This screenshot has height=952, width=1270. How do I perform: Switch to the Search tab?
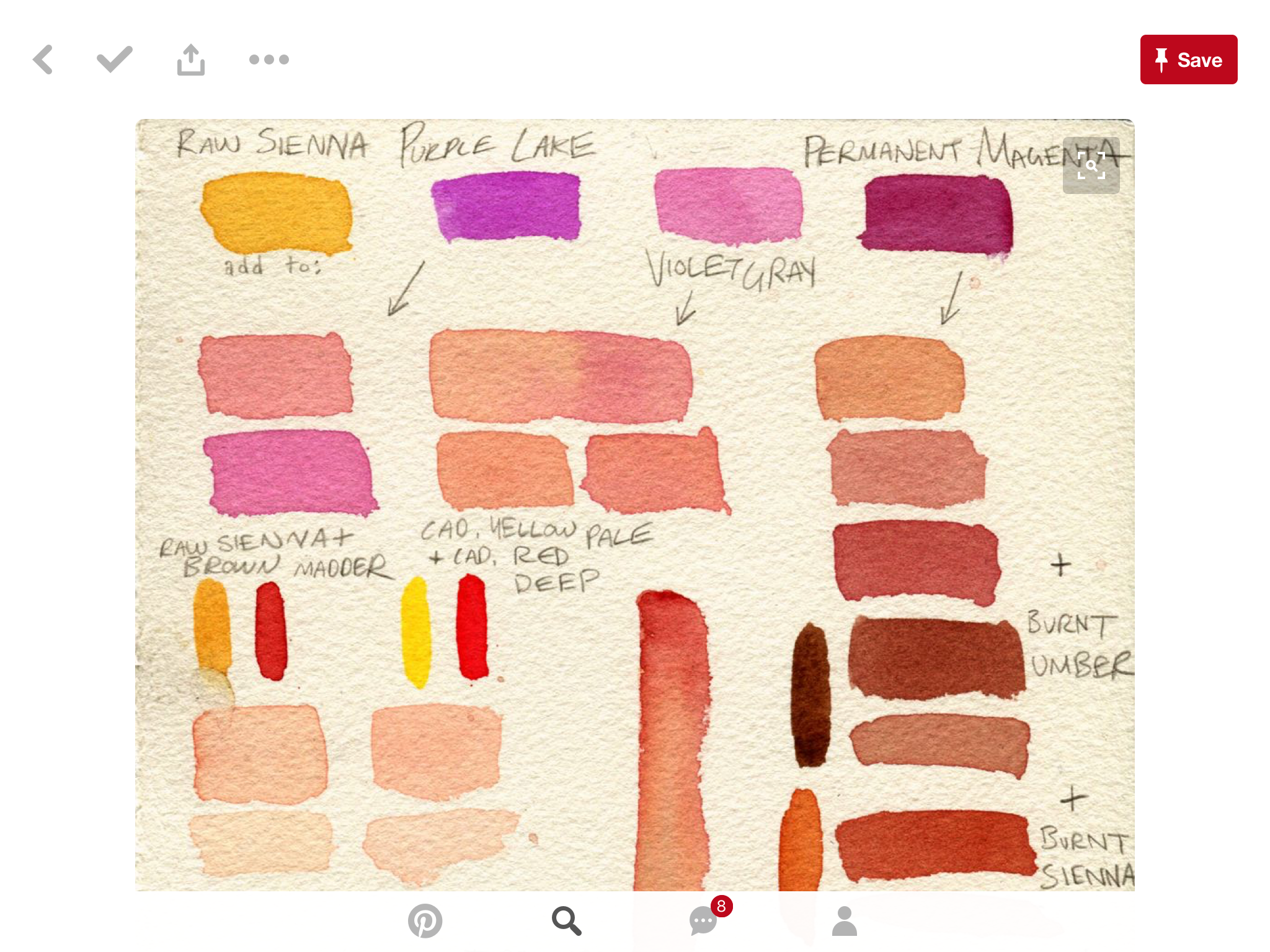pyautogui.click(x=566, y=921)
